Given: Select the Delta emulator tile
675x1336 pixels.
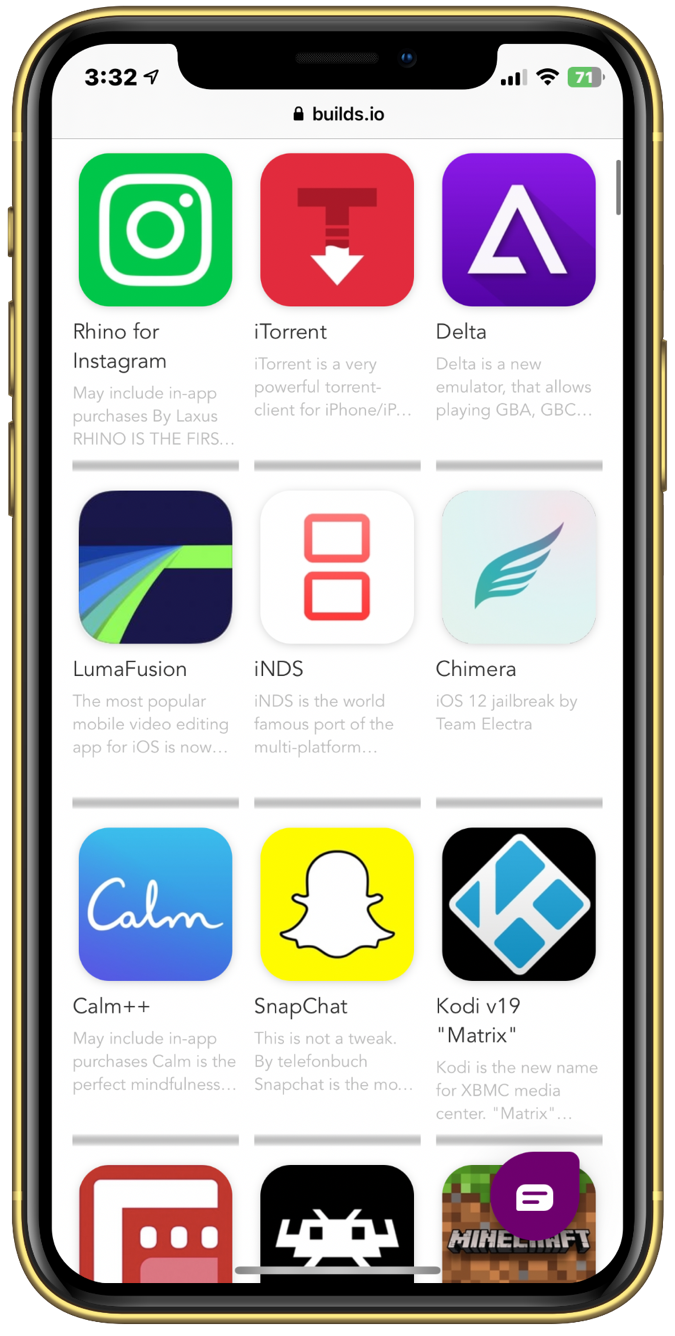Looking at the screenshot, I should [x=518, y=230].
